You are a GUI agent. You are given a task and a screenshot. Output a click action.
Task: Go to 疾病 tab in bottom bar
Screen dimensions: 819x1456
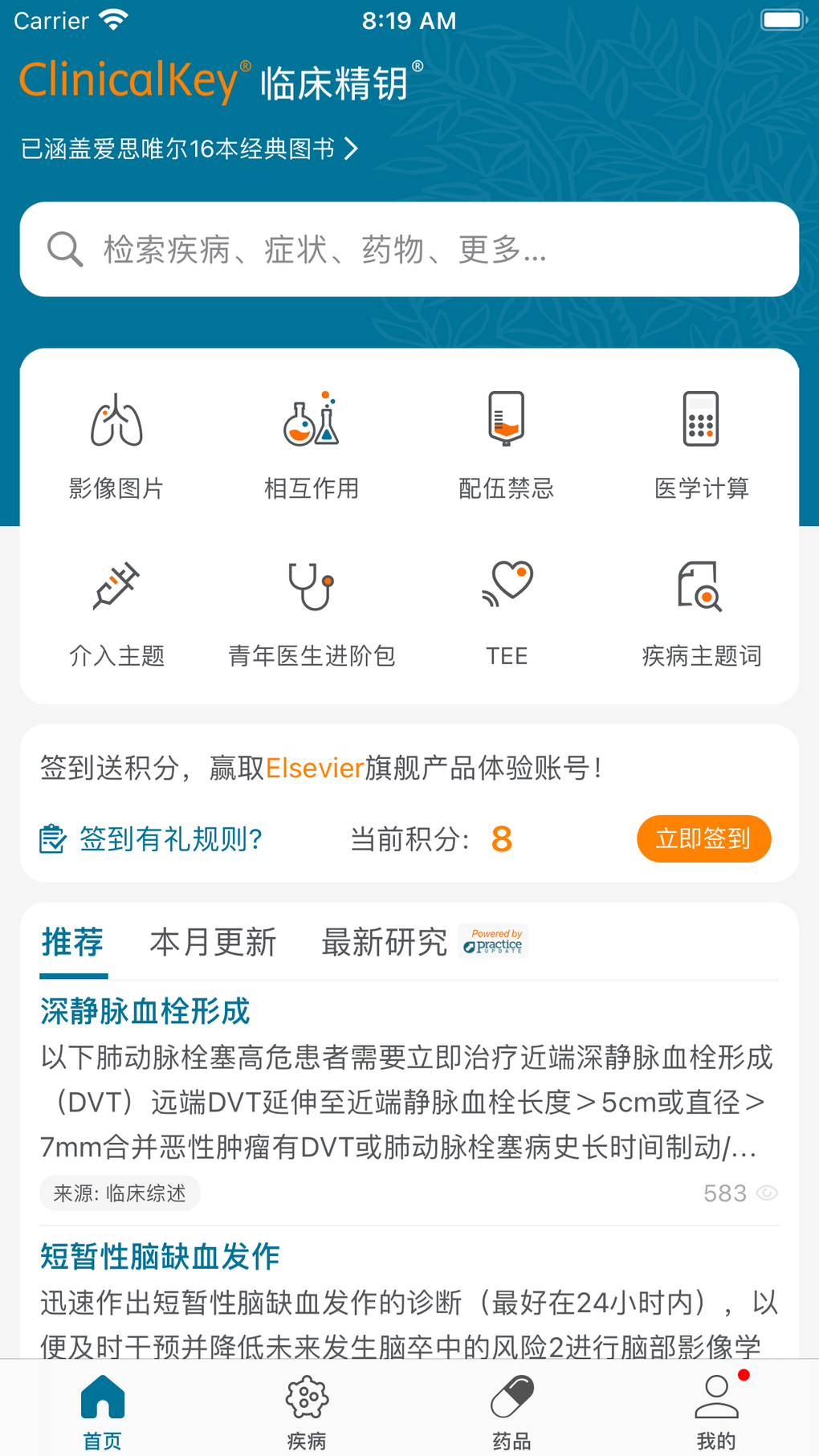[307, 1411]
